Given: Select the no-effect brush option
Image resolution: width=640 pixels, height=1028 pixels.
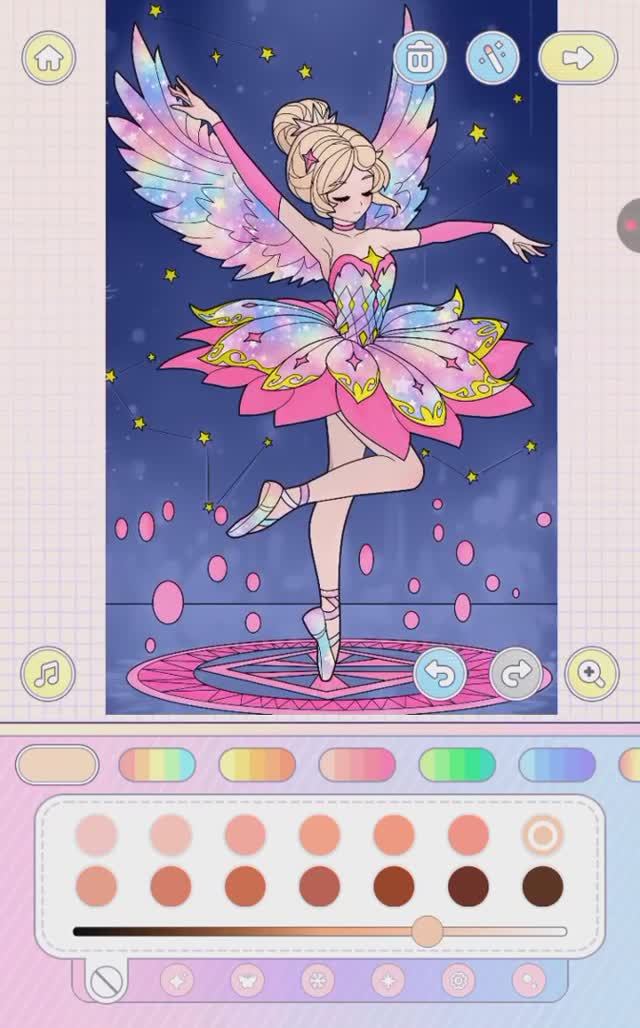Looking at the screenshot, I should (104, 982).
